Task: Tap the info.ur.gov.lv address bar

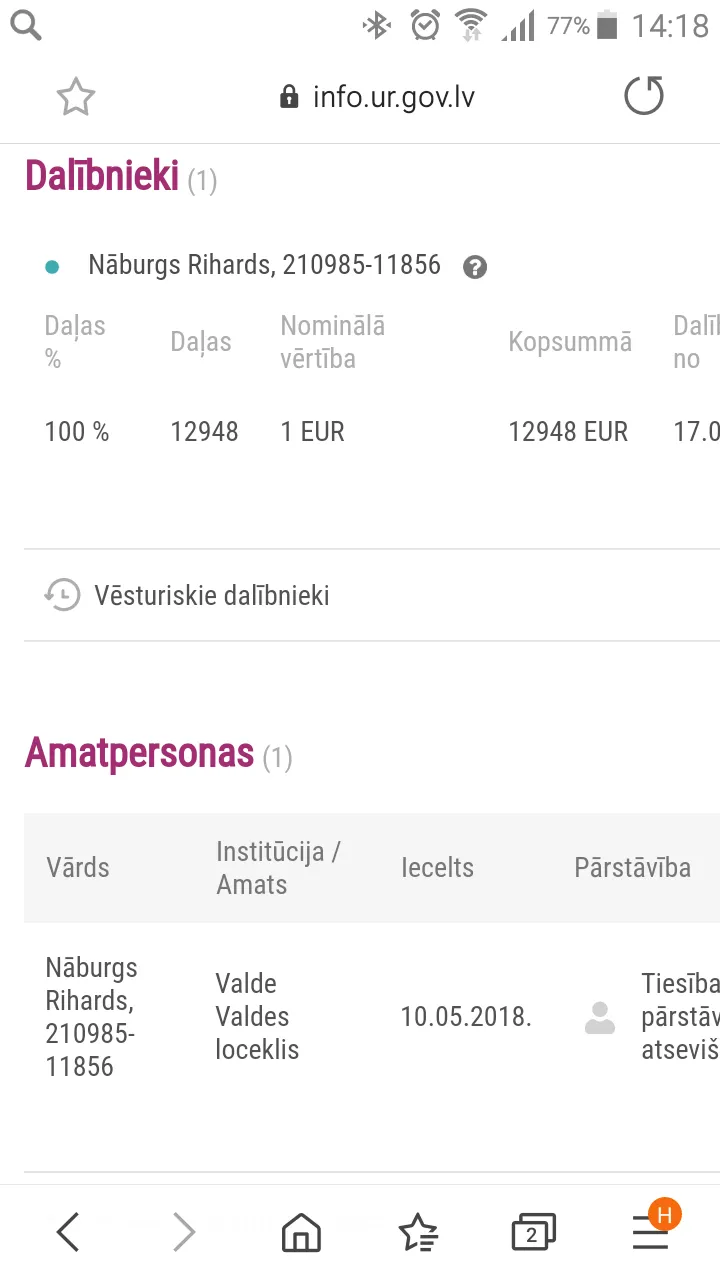Action: (377, 97)
